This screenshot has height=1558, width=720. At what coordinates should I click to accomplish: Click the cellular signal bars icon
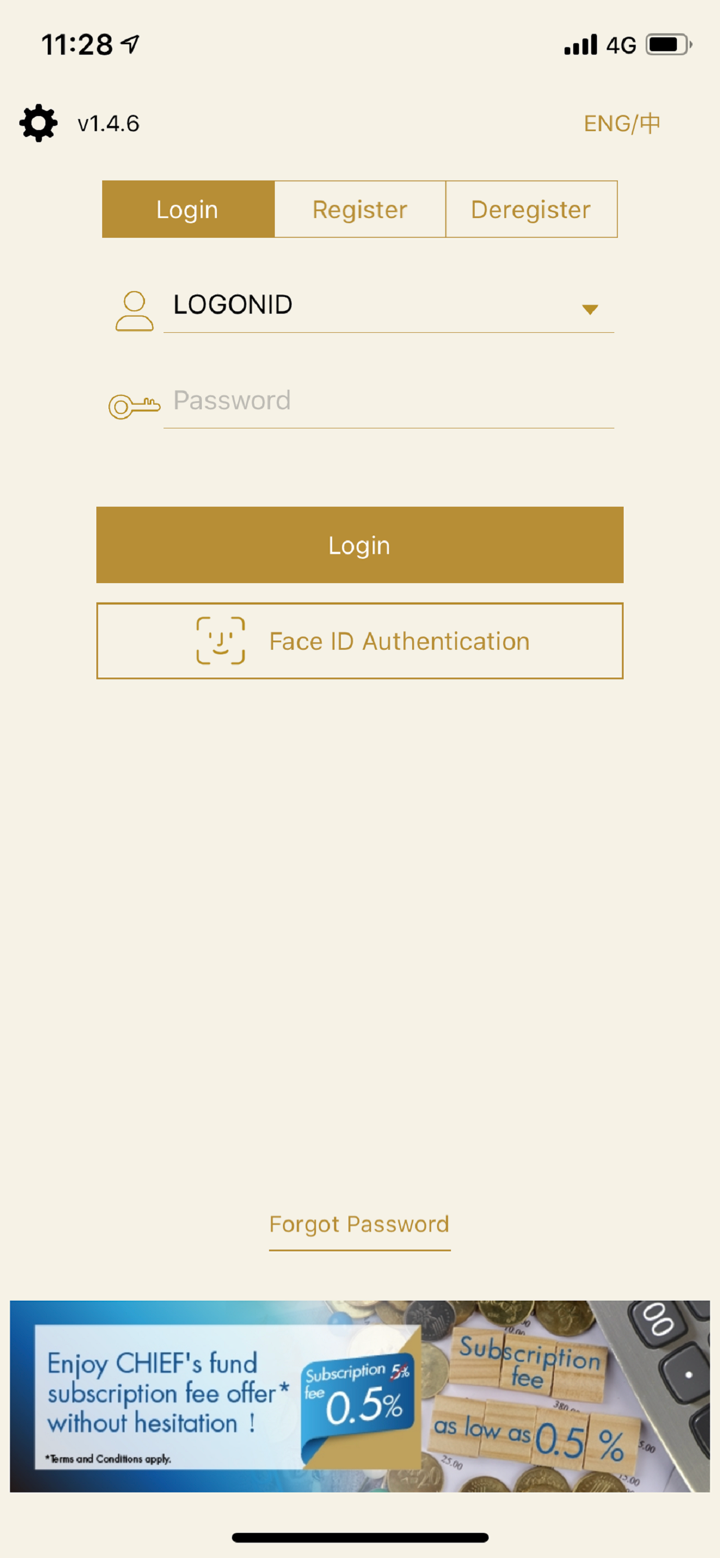tap(581, 44)
